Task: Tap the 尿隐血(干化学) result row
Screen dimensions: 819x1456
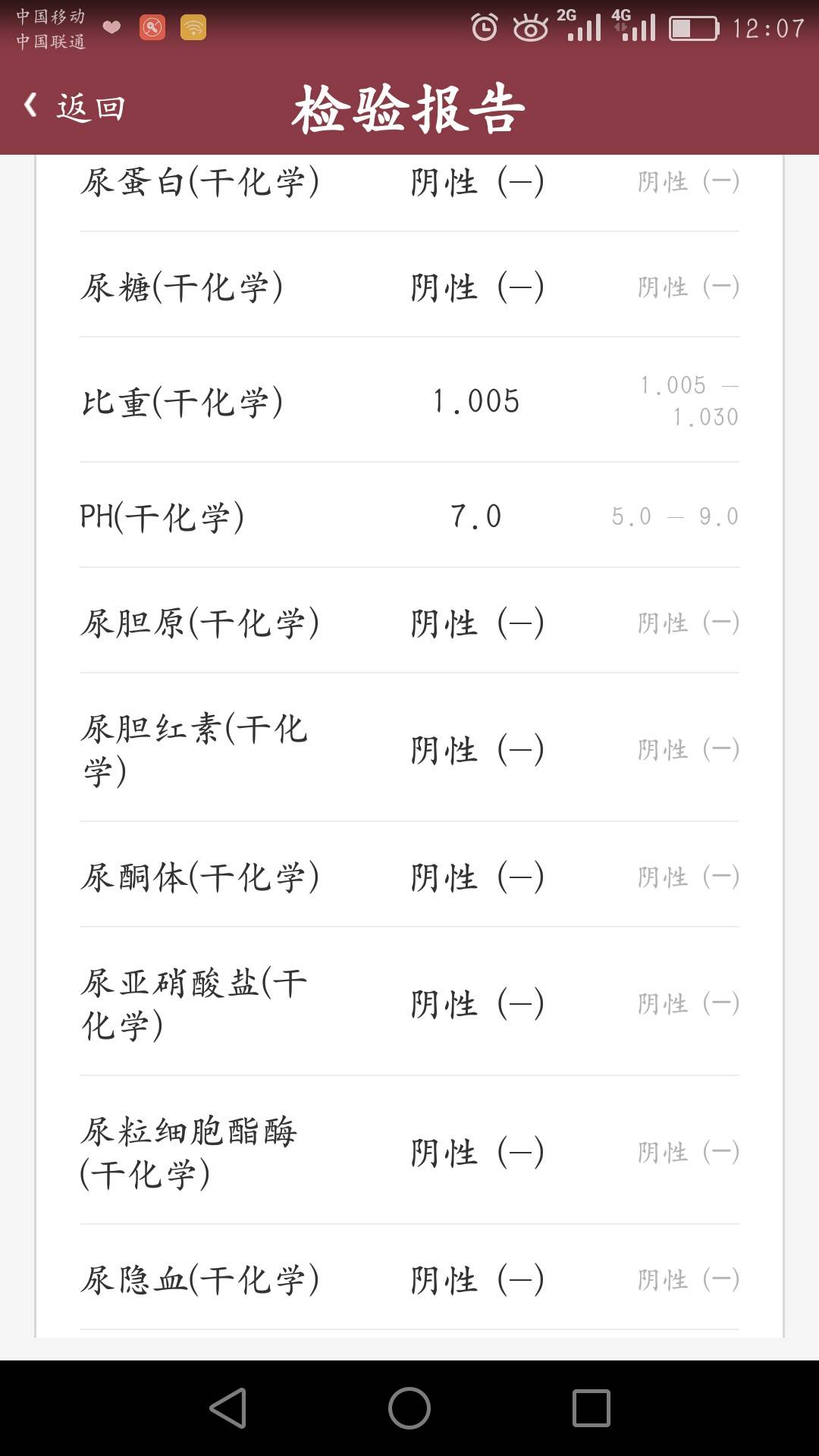Action: pyautogui.click(x=409, y=1279)
